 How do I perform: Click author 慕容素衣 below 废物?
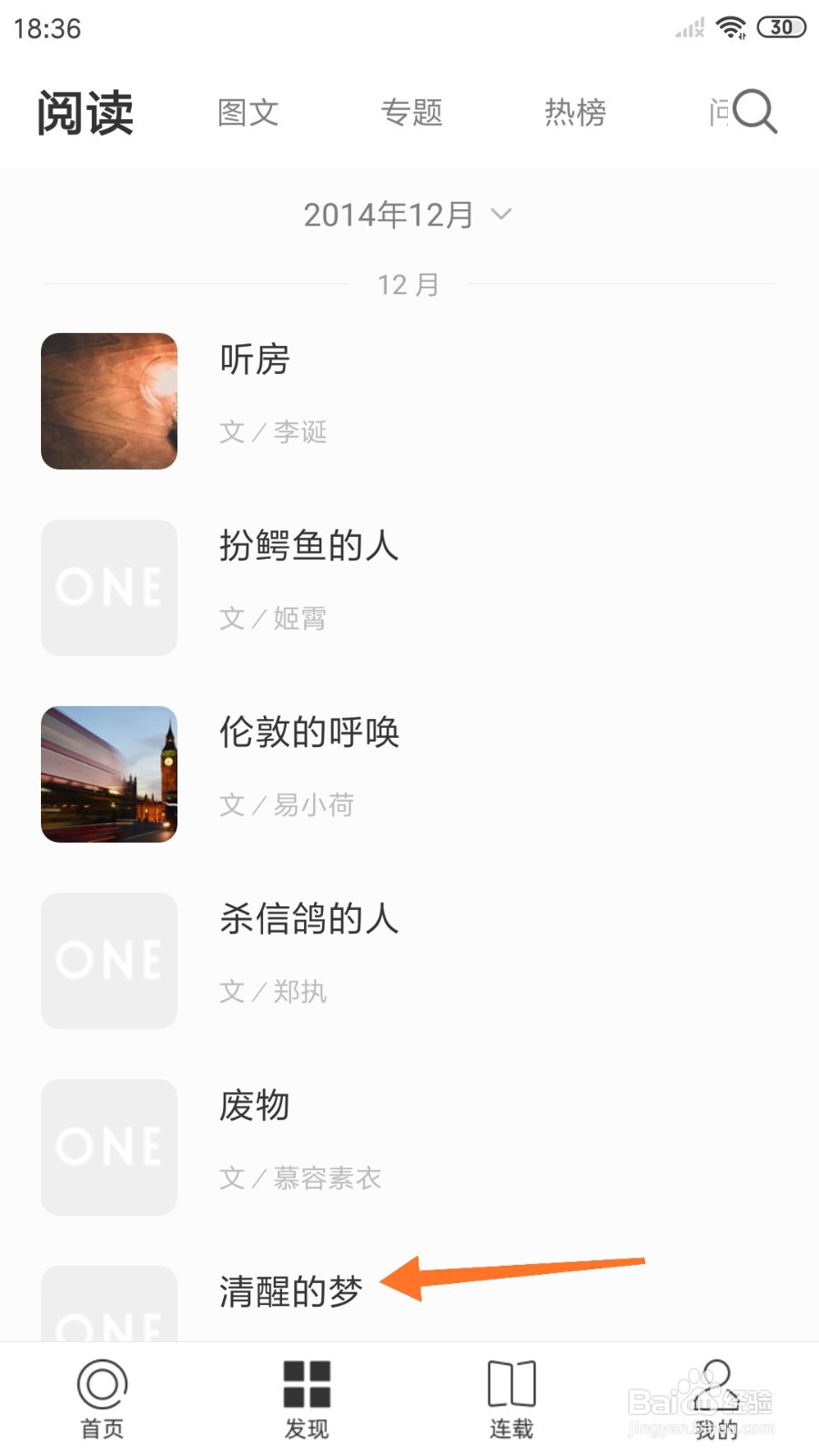click(x=326, y=1178)
